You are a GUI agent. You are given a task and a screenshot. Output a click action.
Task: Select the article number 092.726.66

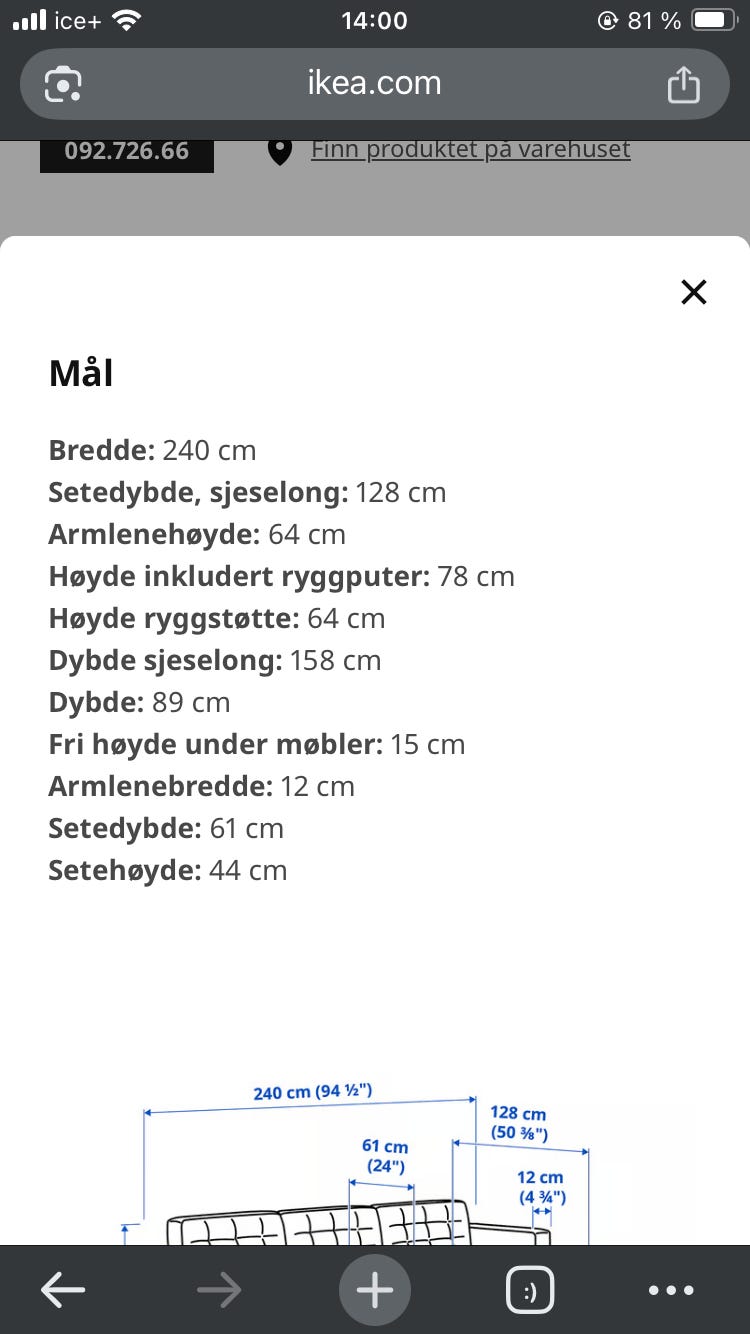point(126,151)
